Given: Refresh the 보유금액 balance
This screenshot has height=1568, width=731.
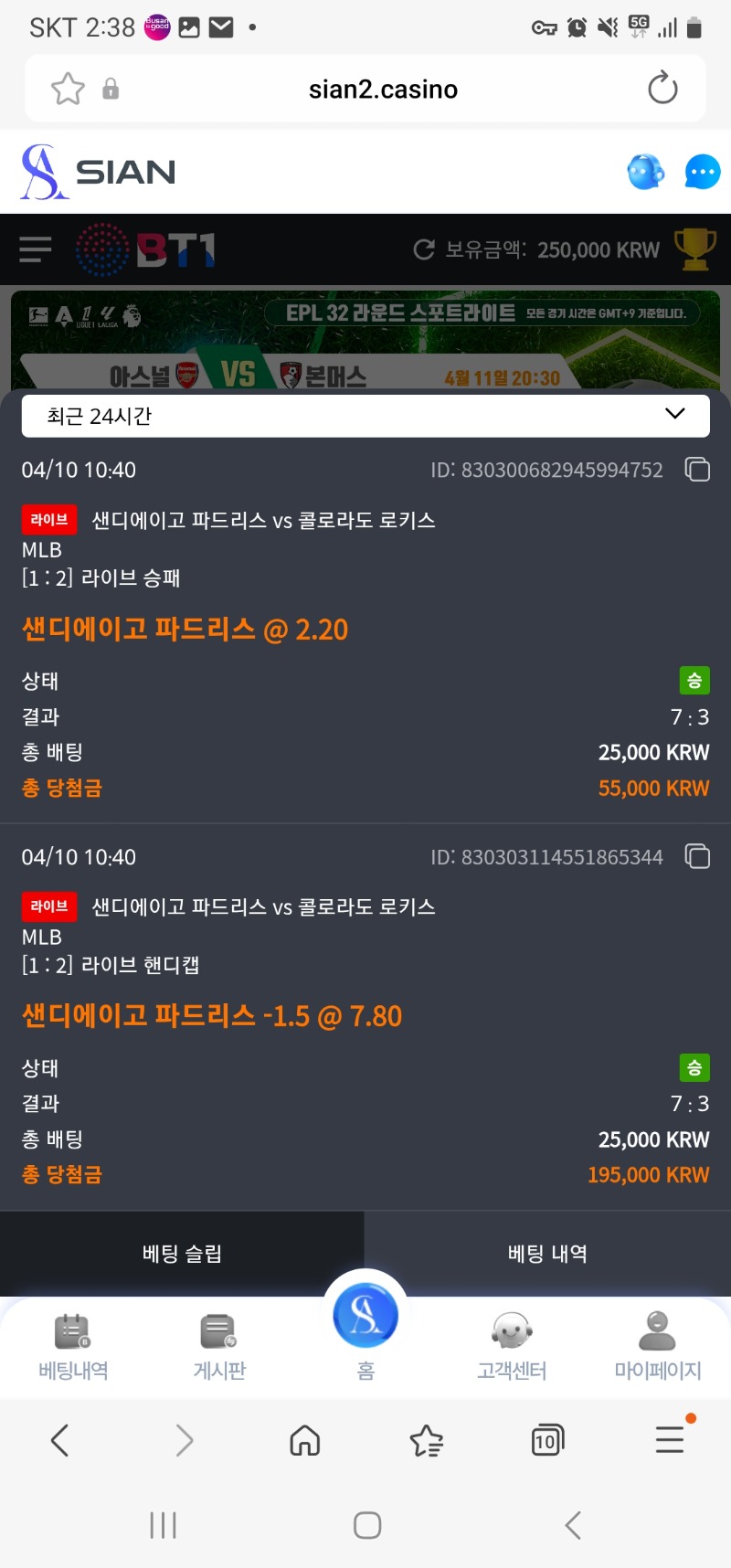Looking at the screenshot, I should tap(424, 249).
